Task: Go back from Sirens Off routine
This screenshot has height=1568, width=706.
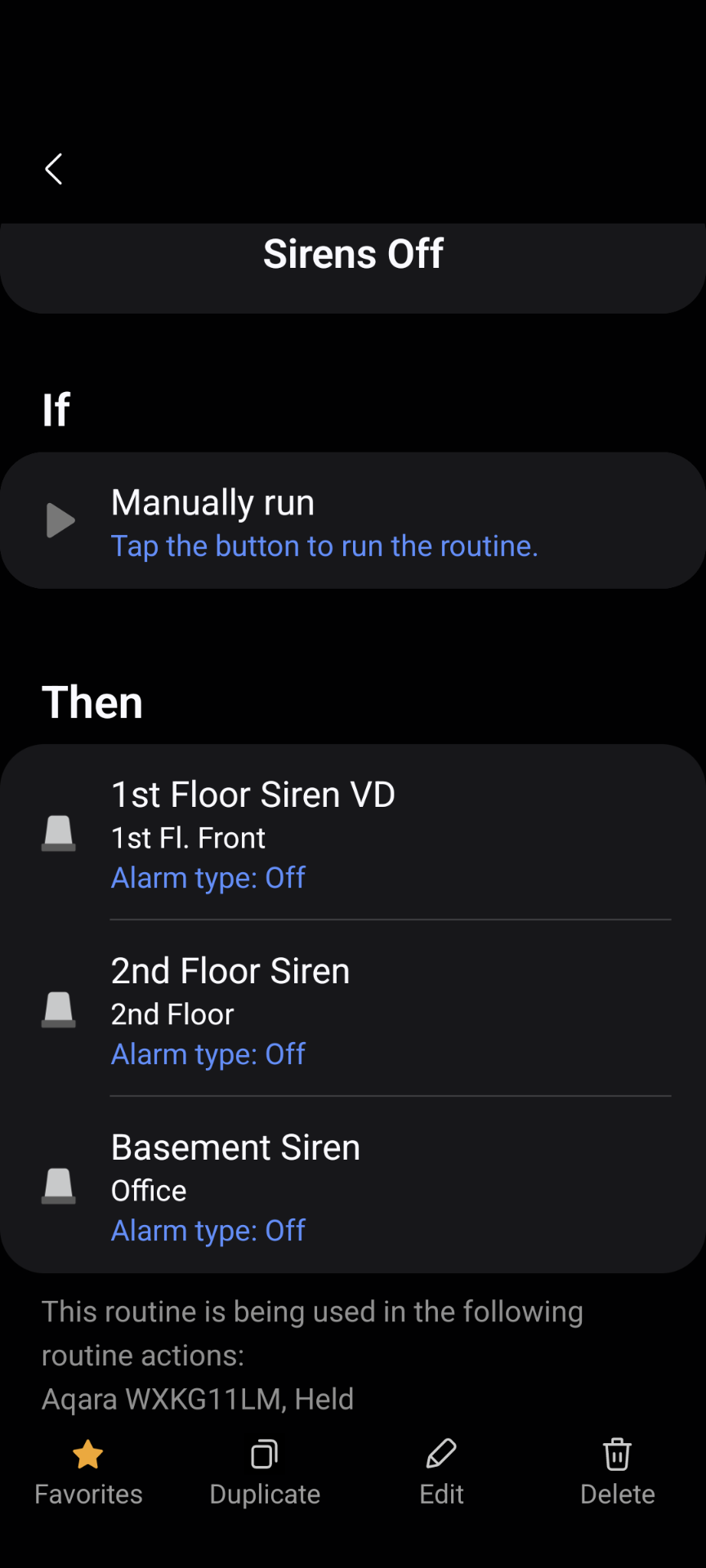Action: point(54,169)
